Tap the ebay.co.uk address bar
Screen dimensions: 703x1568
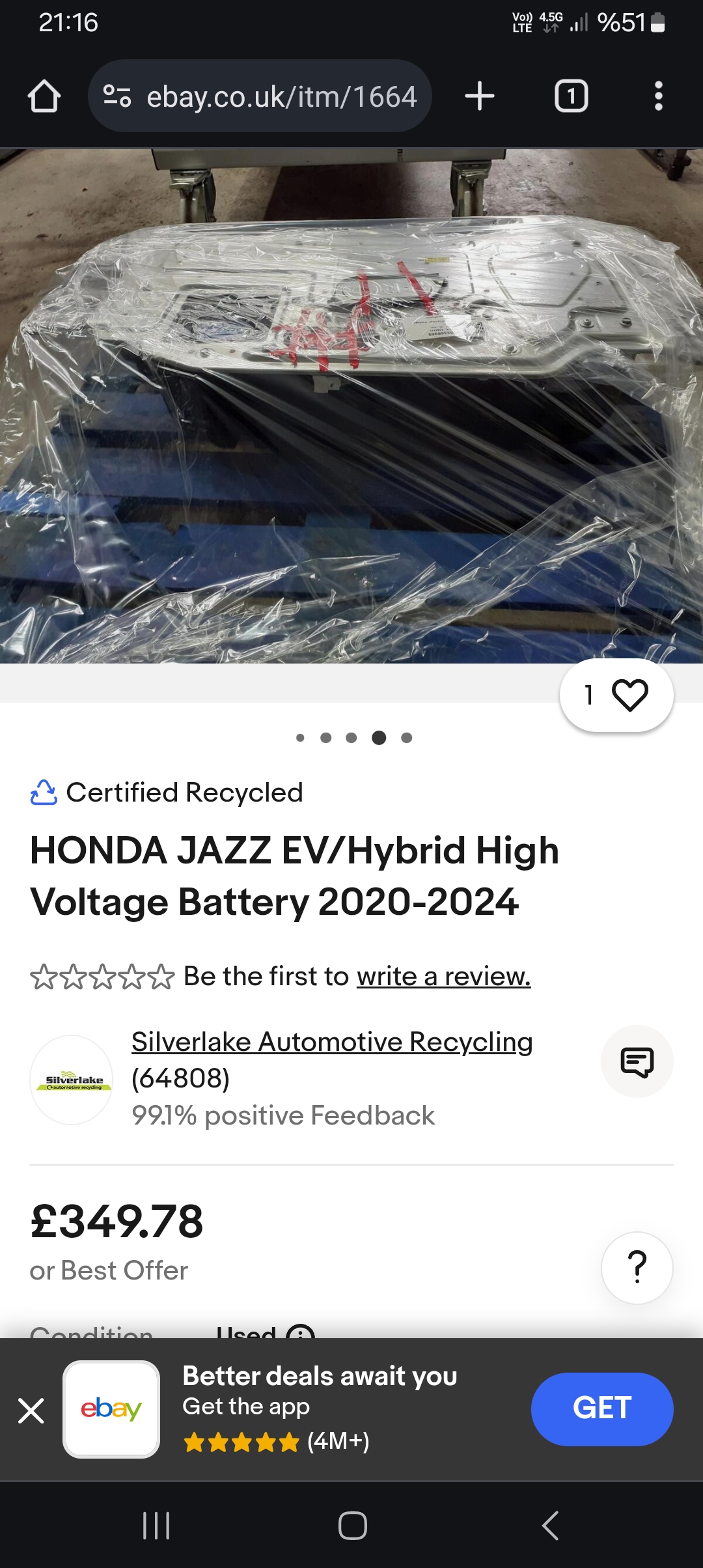[x=260, y=96]
